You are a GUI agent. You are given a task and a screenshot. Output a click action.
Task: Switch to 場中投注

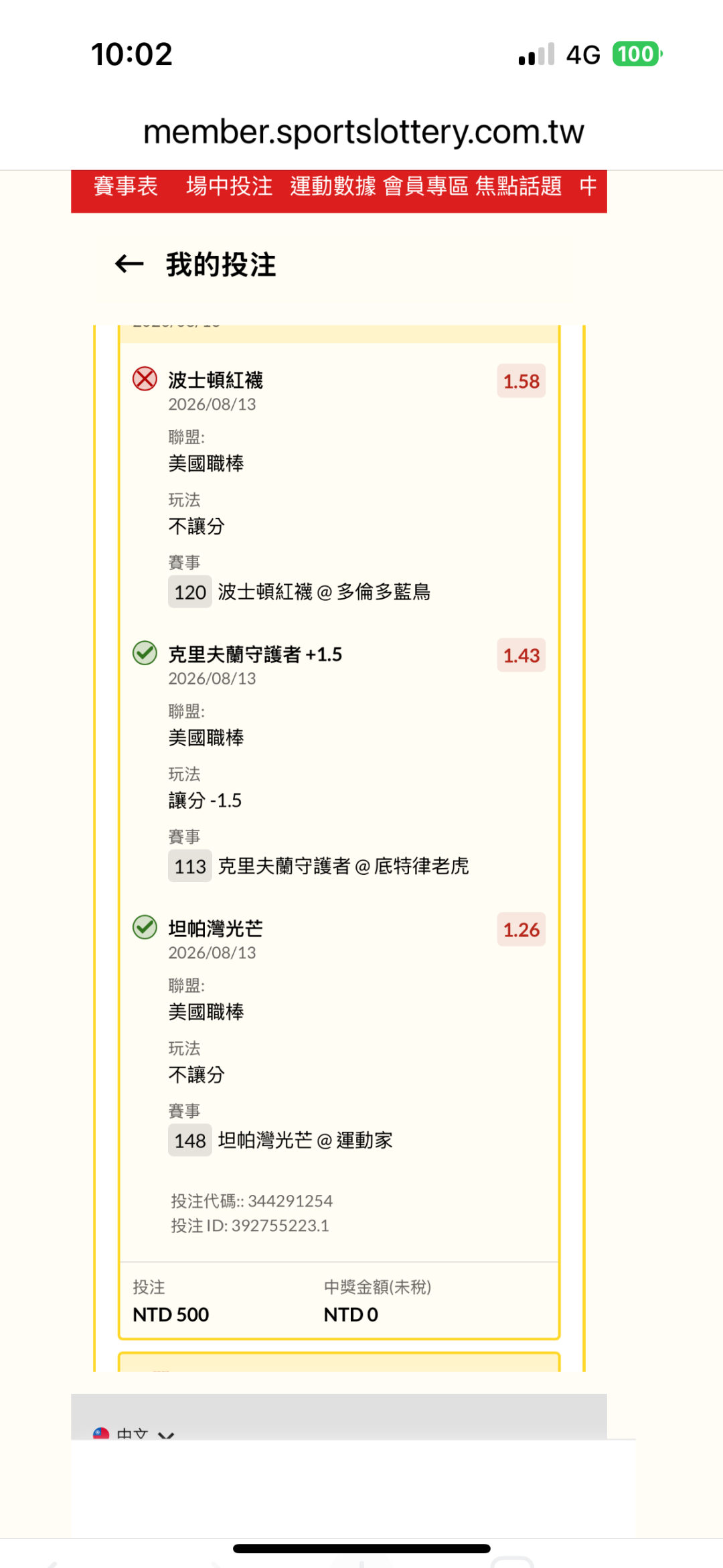point(229,186)
